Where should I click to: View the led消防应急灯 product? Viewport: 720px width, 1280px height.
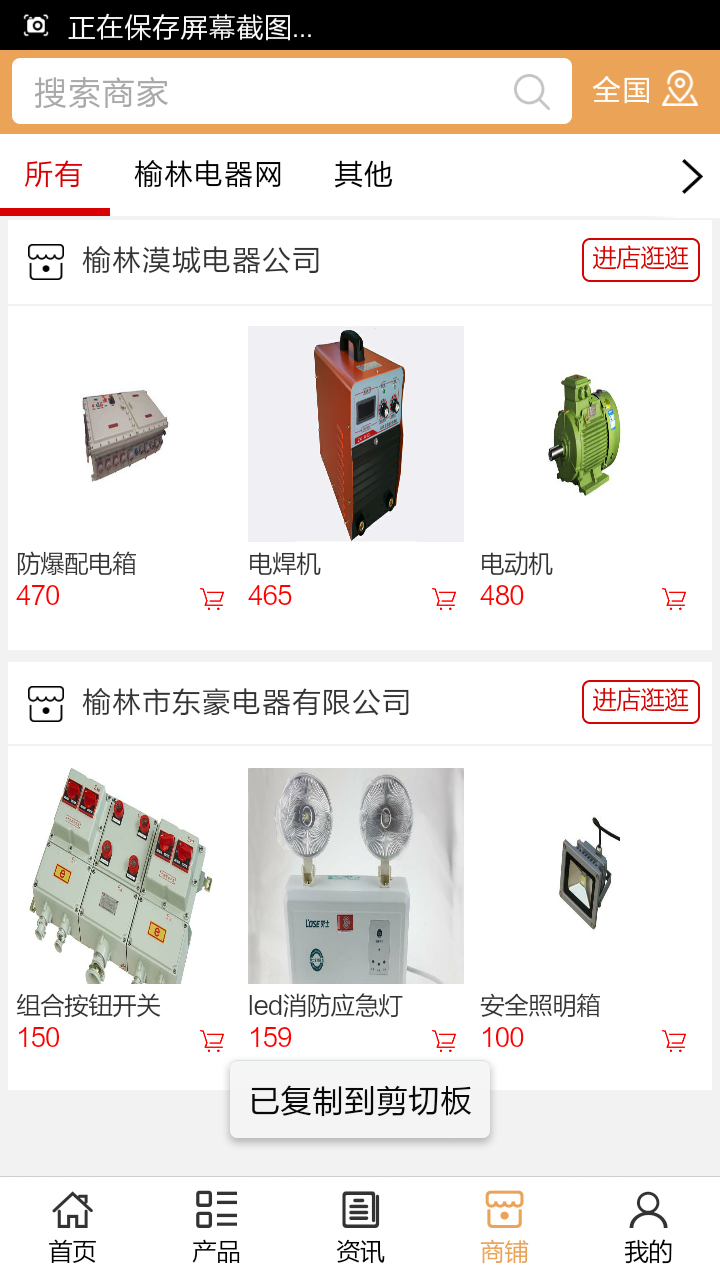point(356,876)
